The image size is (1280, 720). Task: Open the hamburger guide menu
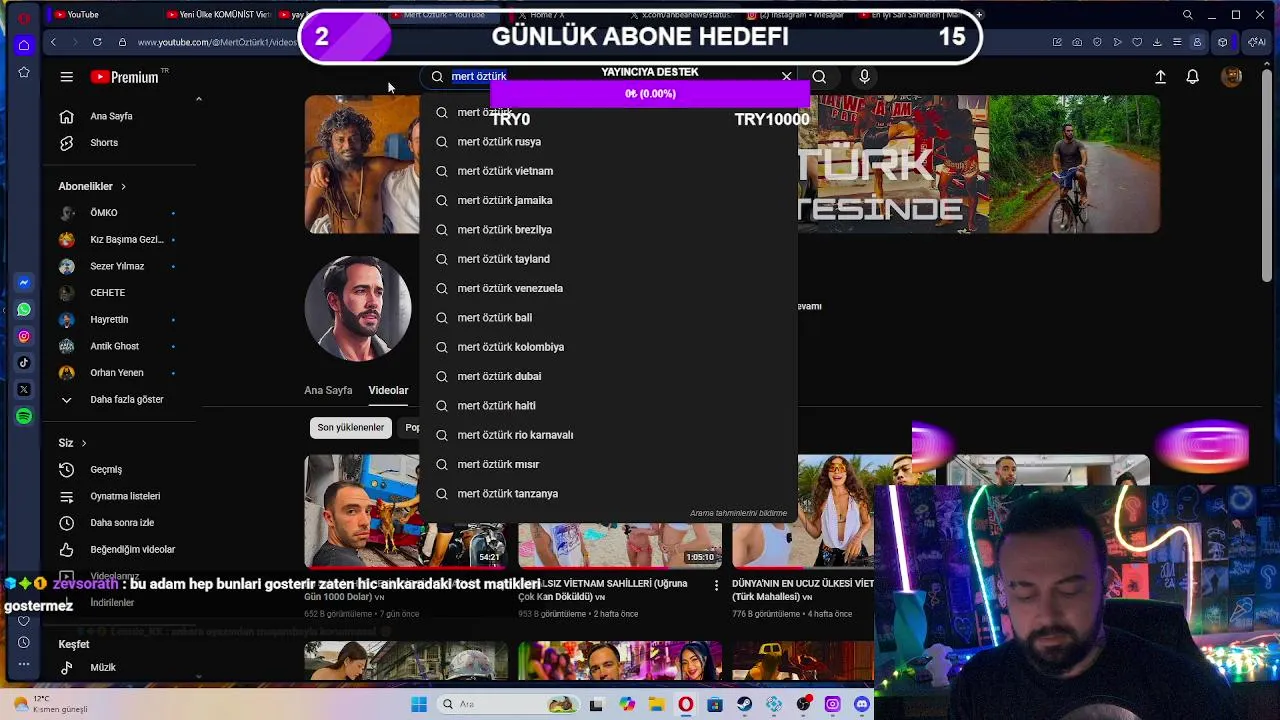coord(66,77)
